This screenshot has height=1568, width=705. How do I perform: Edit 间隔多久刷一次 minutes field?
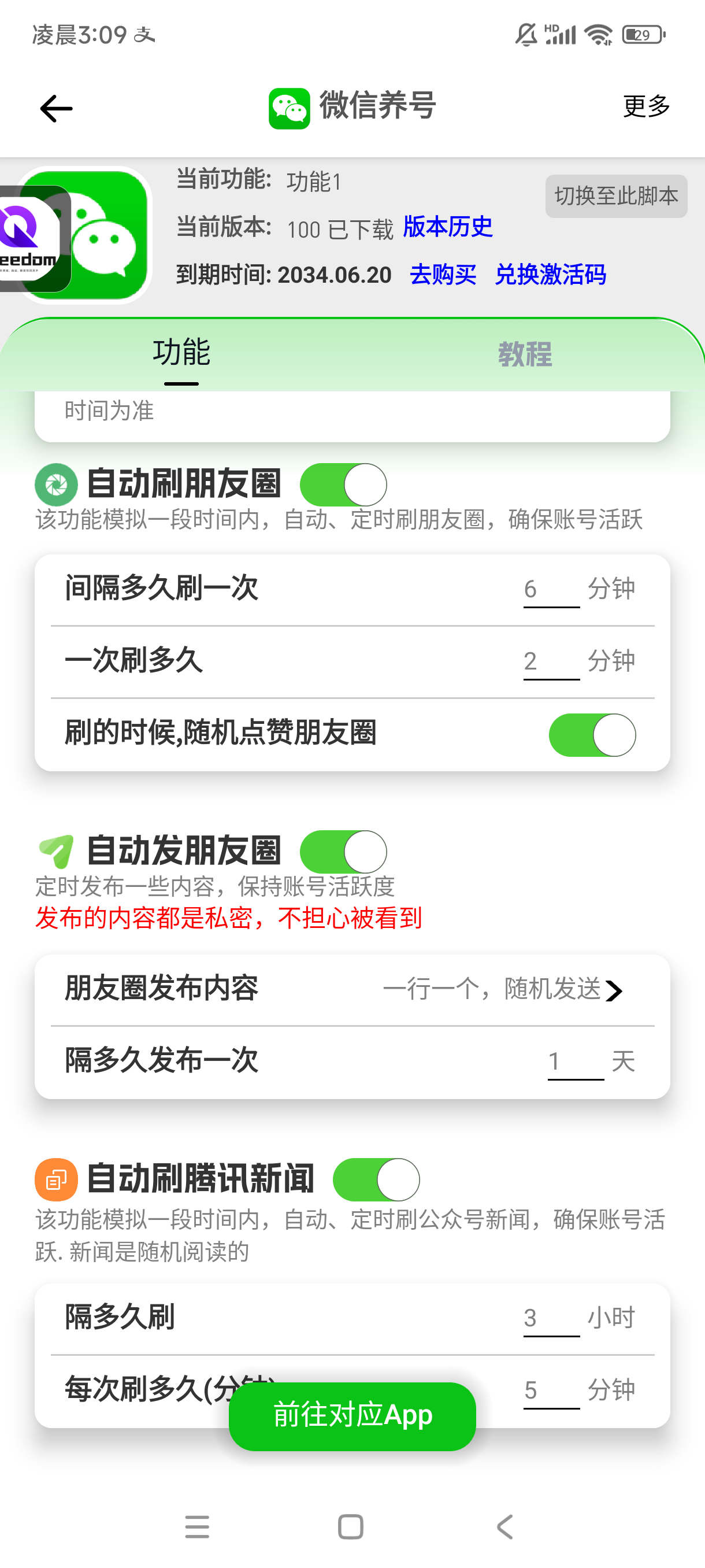551,589
